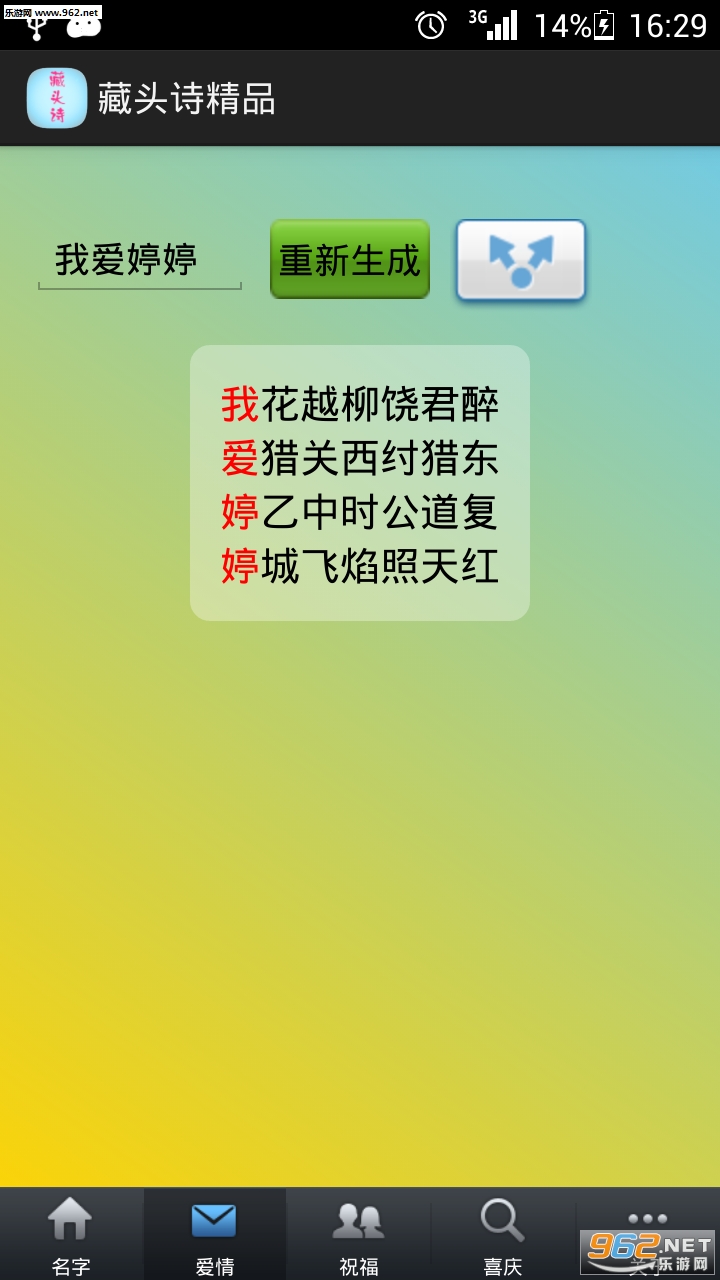Share the generated poem
The width and height of the screenshot is (720, 1280).
coord(520,260)
